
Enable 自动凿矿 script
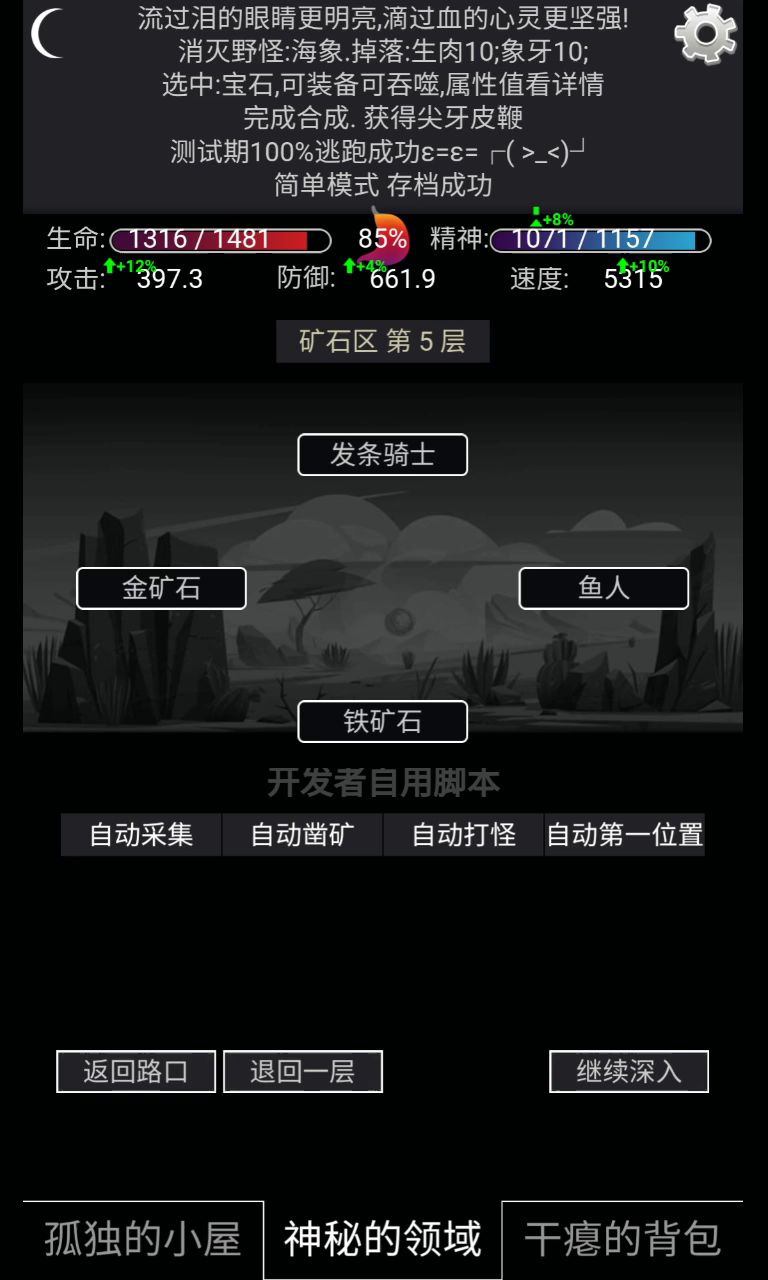pos(302,834)
